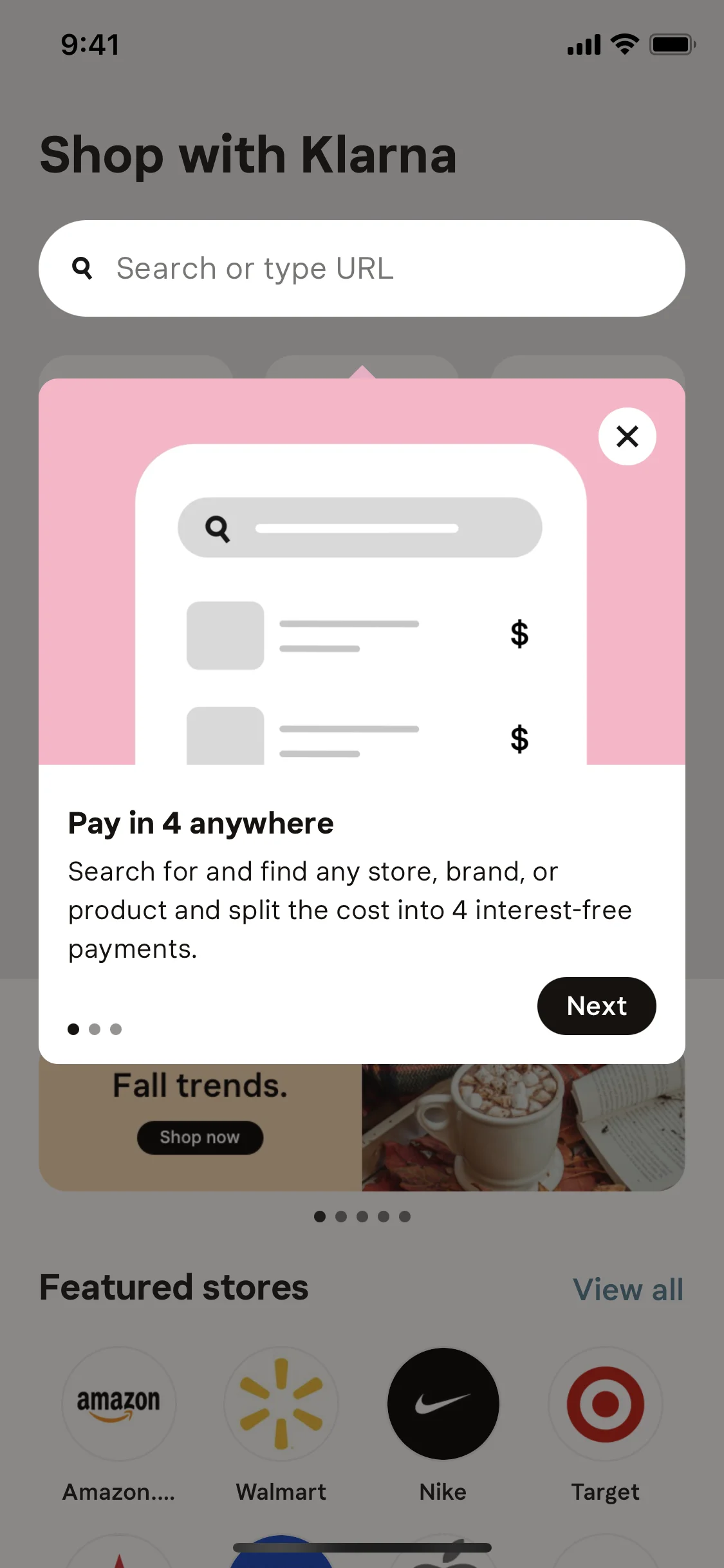Click the magnifier icon in the search bar

[x=83, y=268]
